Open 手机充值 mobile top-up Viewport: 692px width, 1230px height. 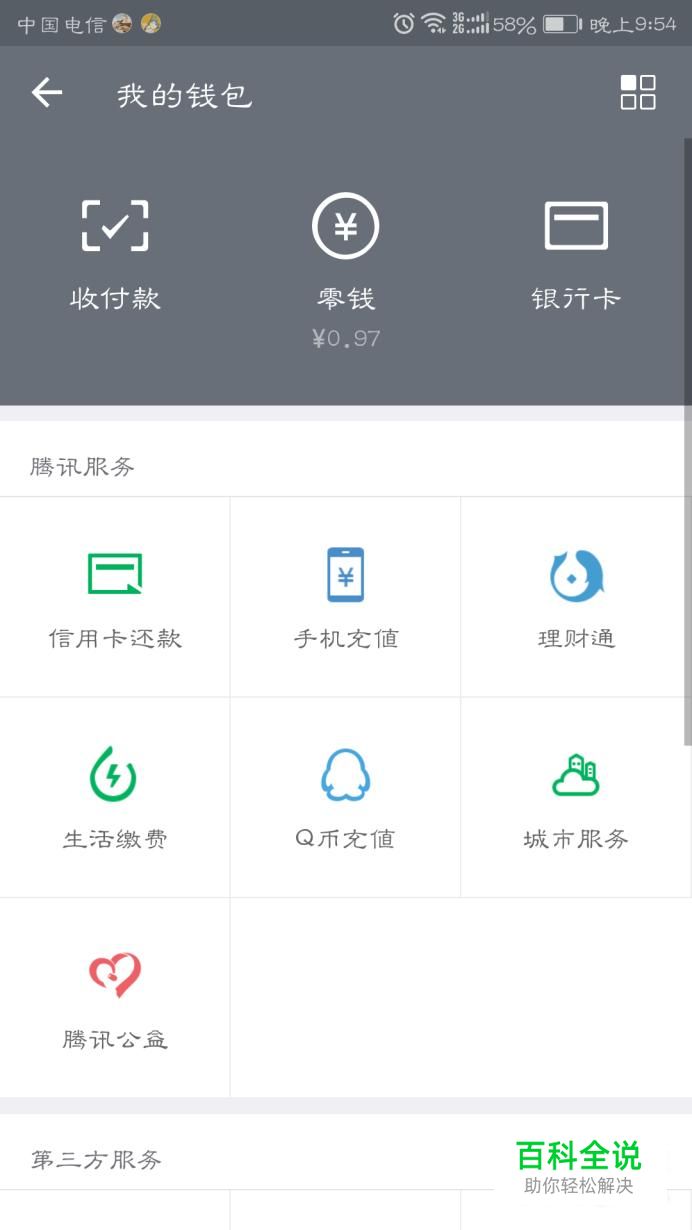(345, 598)
